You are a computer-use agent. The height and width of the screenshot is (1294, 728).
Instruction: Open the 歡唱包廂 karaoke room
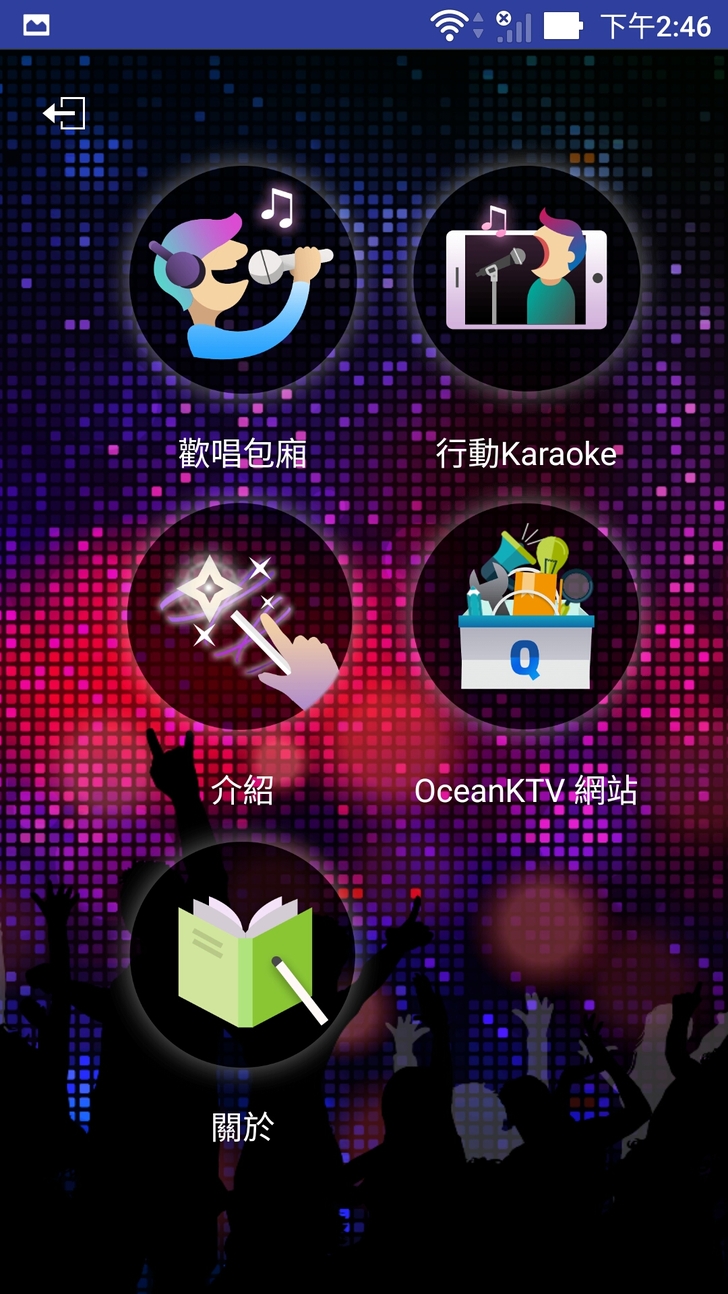[242, 279]
